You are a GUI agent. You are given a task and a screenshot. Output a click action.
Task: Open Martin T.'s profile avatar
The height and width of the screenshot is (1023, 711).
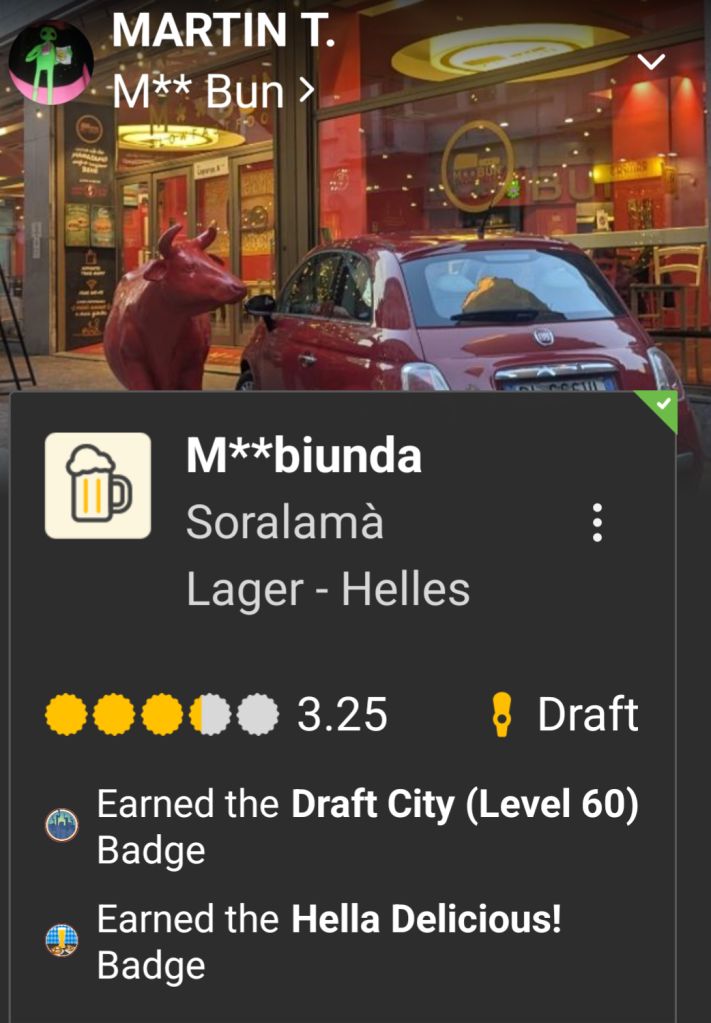50,62
